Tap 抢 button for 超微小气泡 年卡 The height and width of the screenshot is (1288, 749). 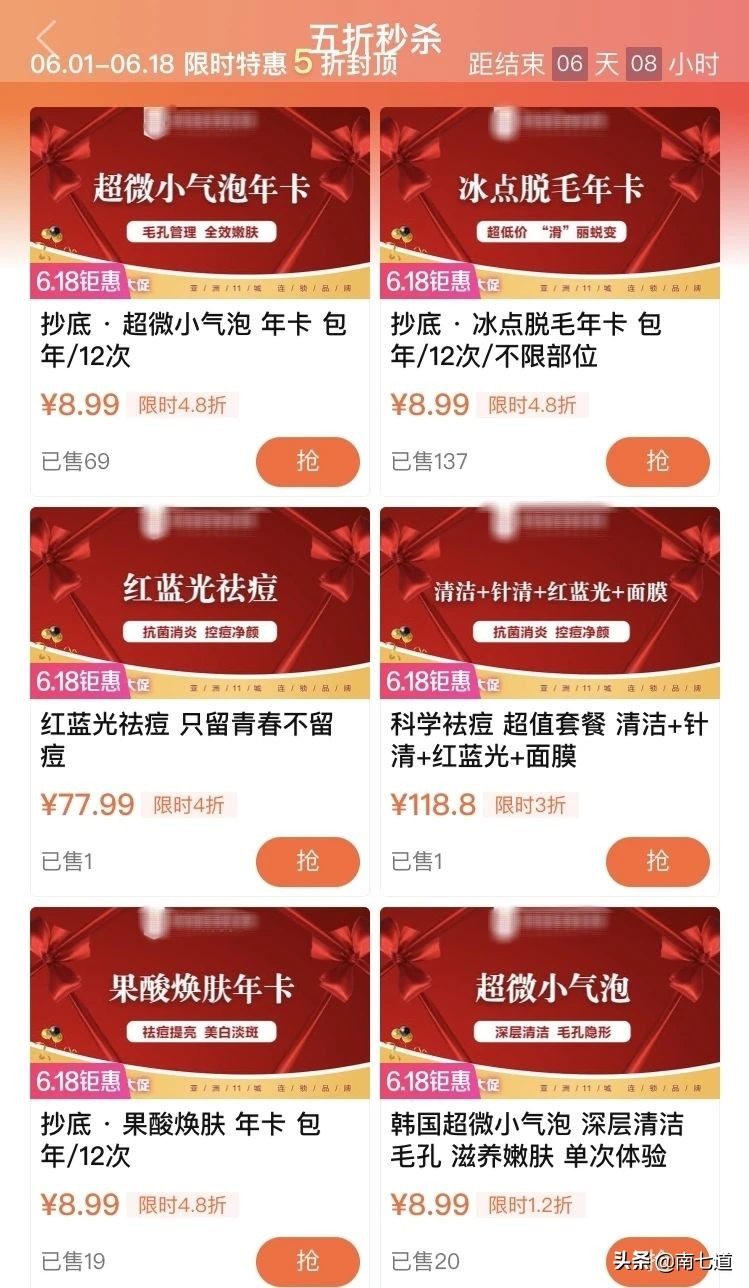coord(307,462)
